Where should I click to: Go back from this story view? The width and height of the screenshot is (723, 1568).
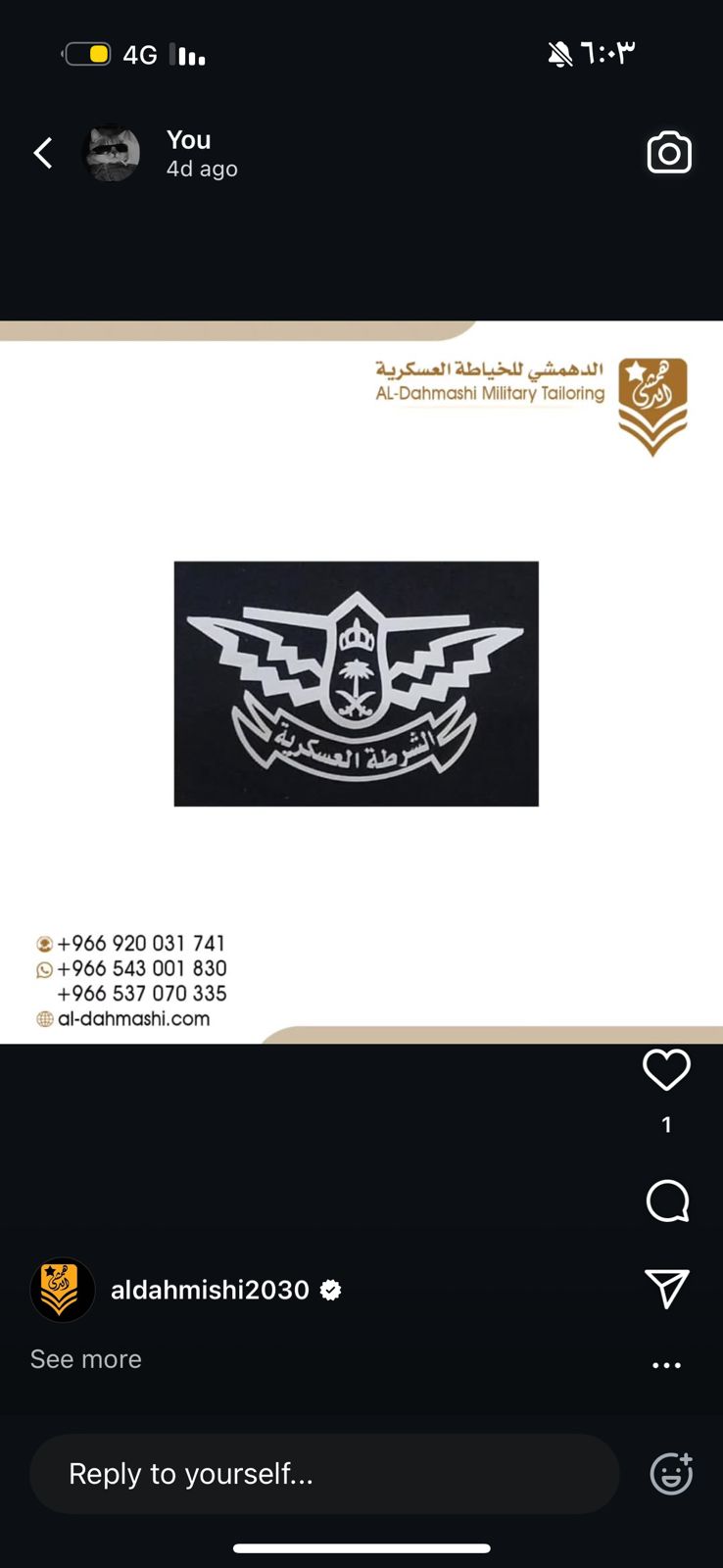tap(43, 153)
